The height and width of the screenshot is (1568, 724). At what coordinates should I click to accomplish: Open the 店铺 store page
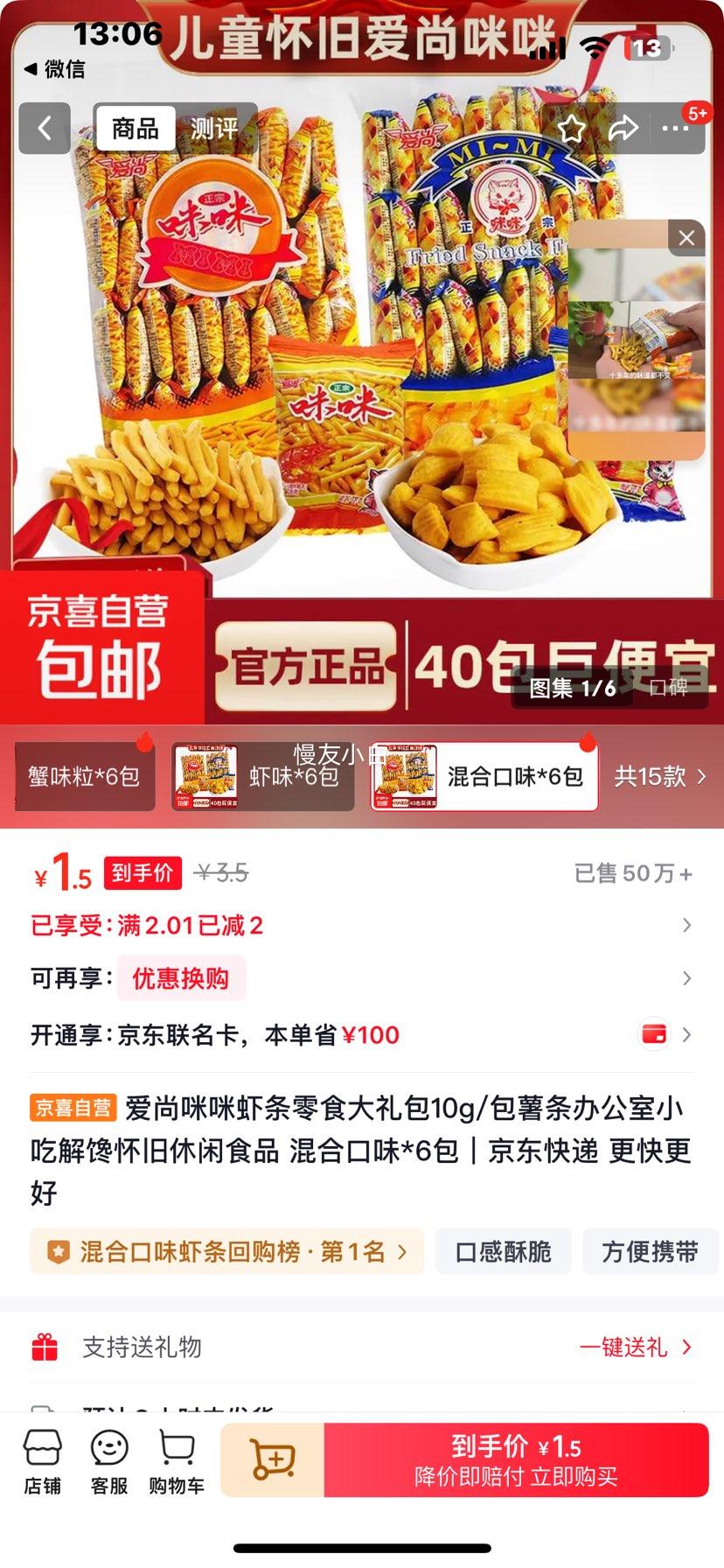point(42,1461)
